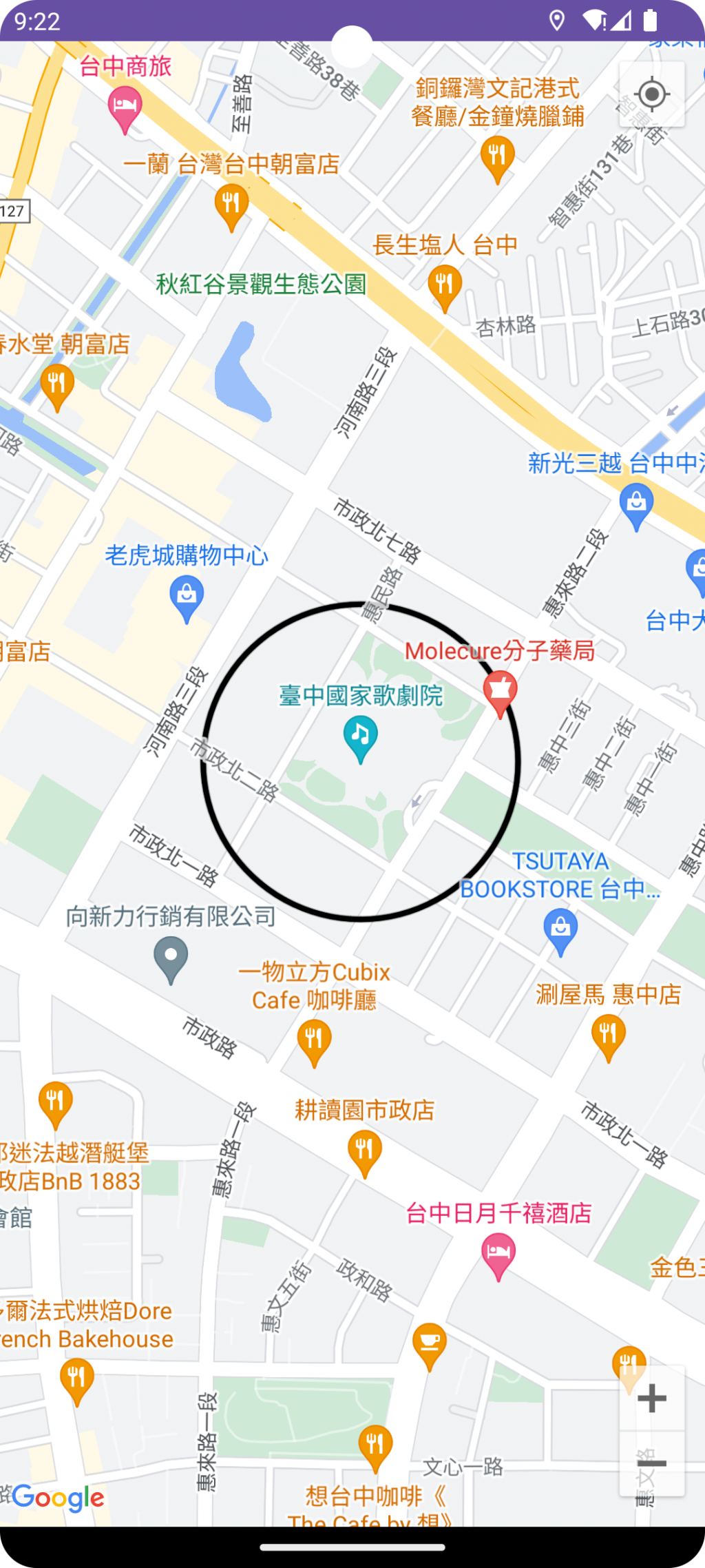Open the 一蘭 台灣台中朝富店 restaurant pin

pyautogui.click(x=231, y=205)
